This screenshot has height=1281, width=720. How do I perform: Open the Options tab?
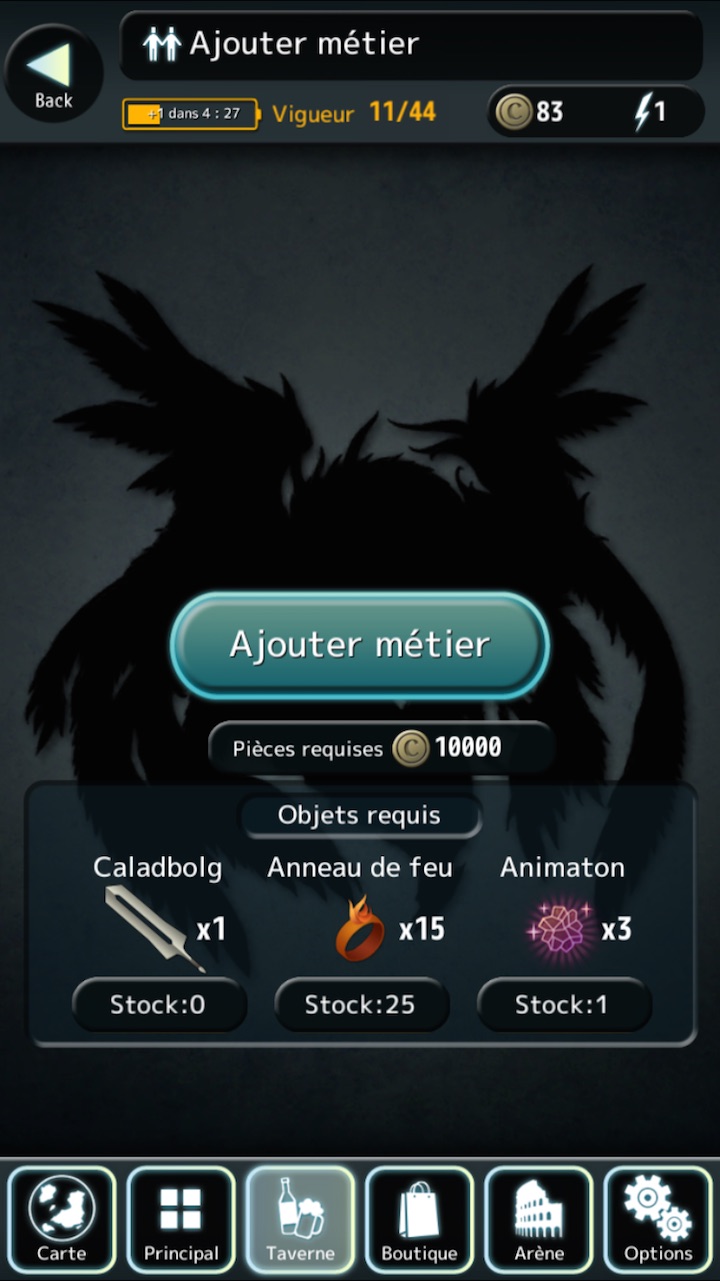pos(658,1219)
